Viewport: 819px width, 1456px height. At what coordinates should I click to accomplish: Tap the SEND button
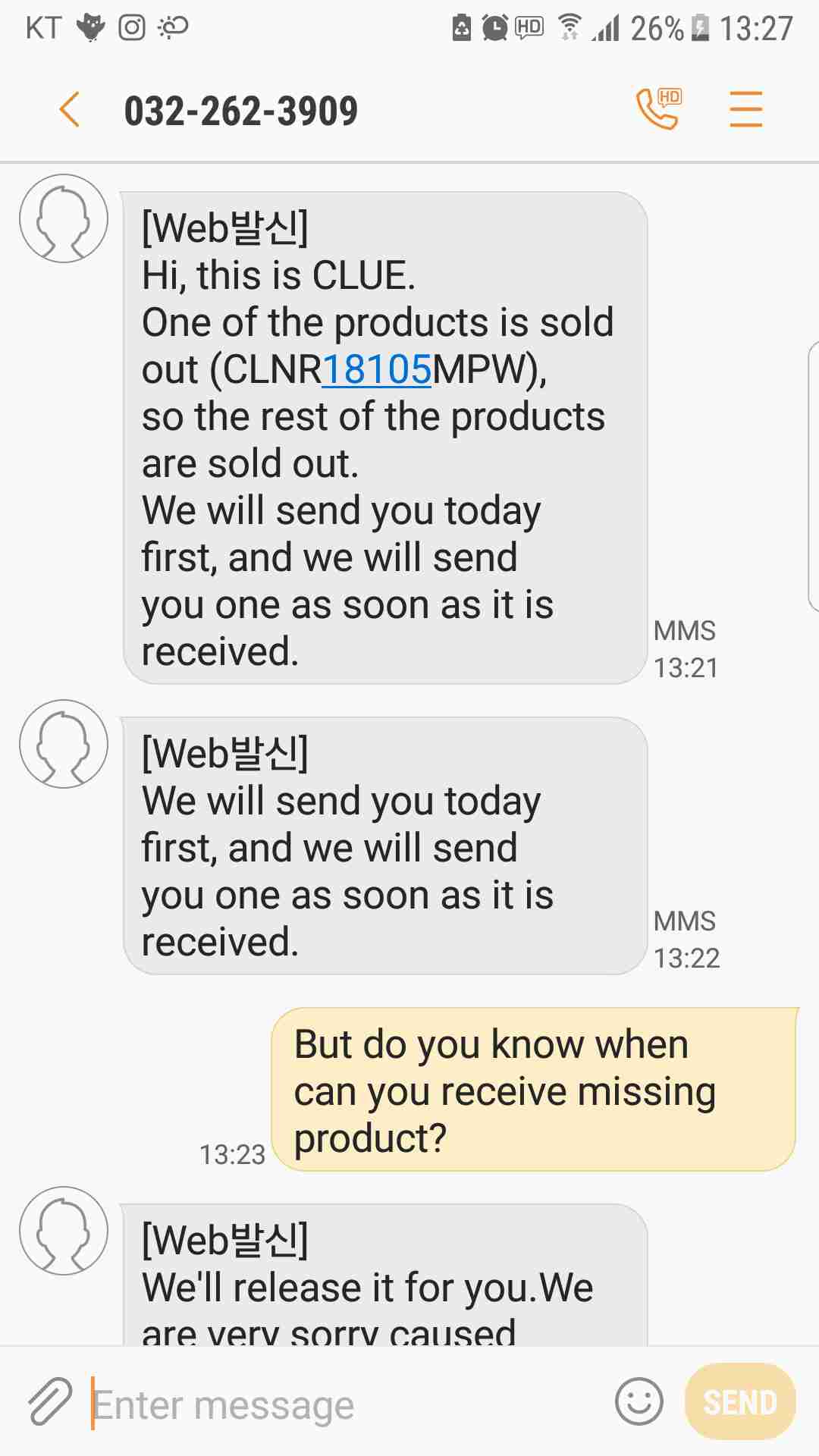tap(740, 1402)
